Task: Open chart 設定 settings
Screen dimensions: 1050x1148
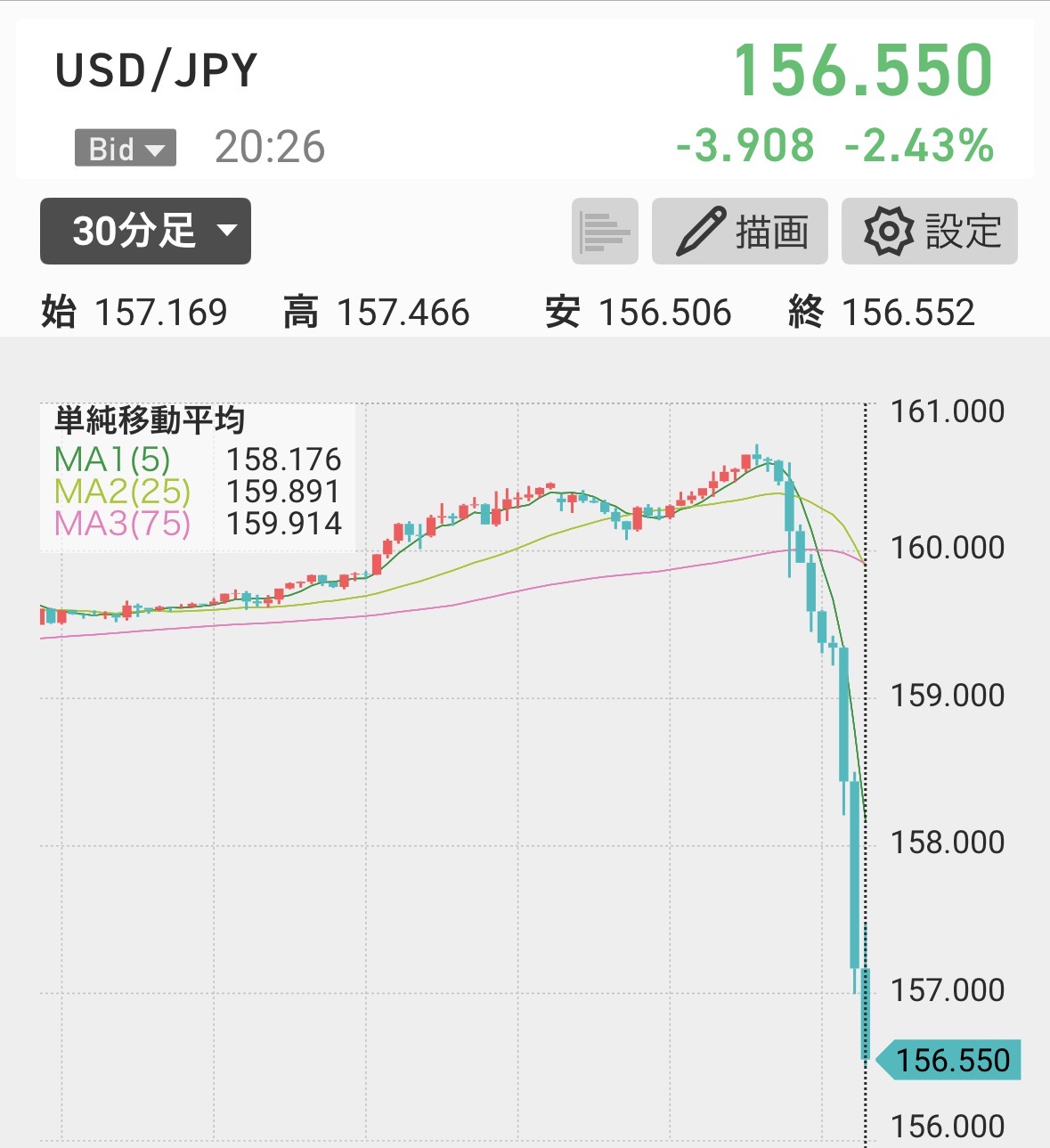Action: [929, 232]
